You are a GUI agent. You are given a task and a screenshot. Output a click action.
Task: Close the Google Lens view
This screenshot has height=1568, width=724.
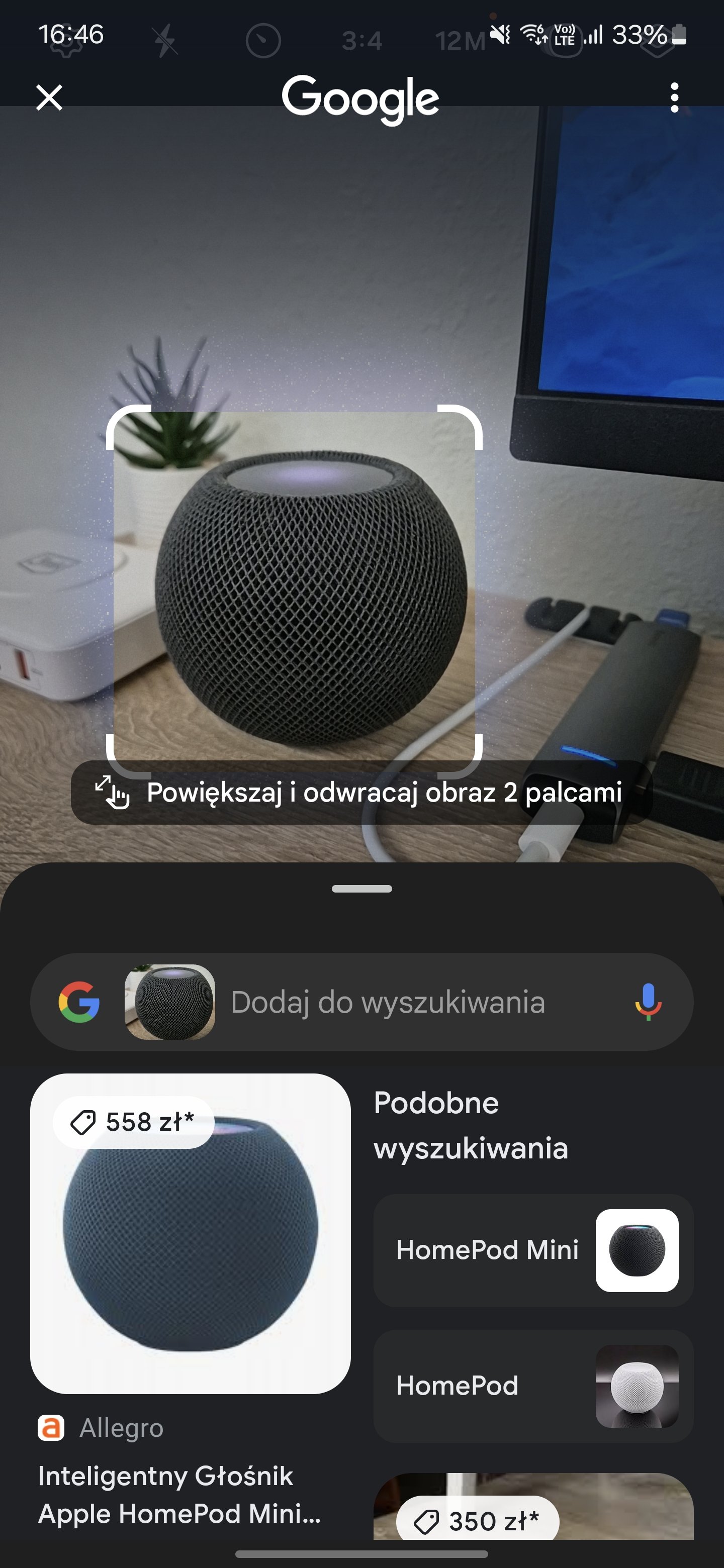click(49, 97)
